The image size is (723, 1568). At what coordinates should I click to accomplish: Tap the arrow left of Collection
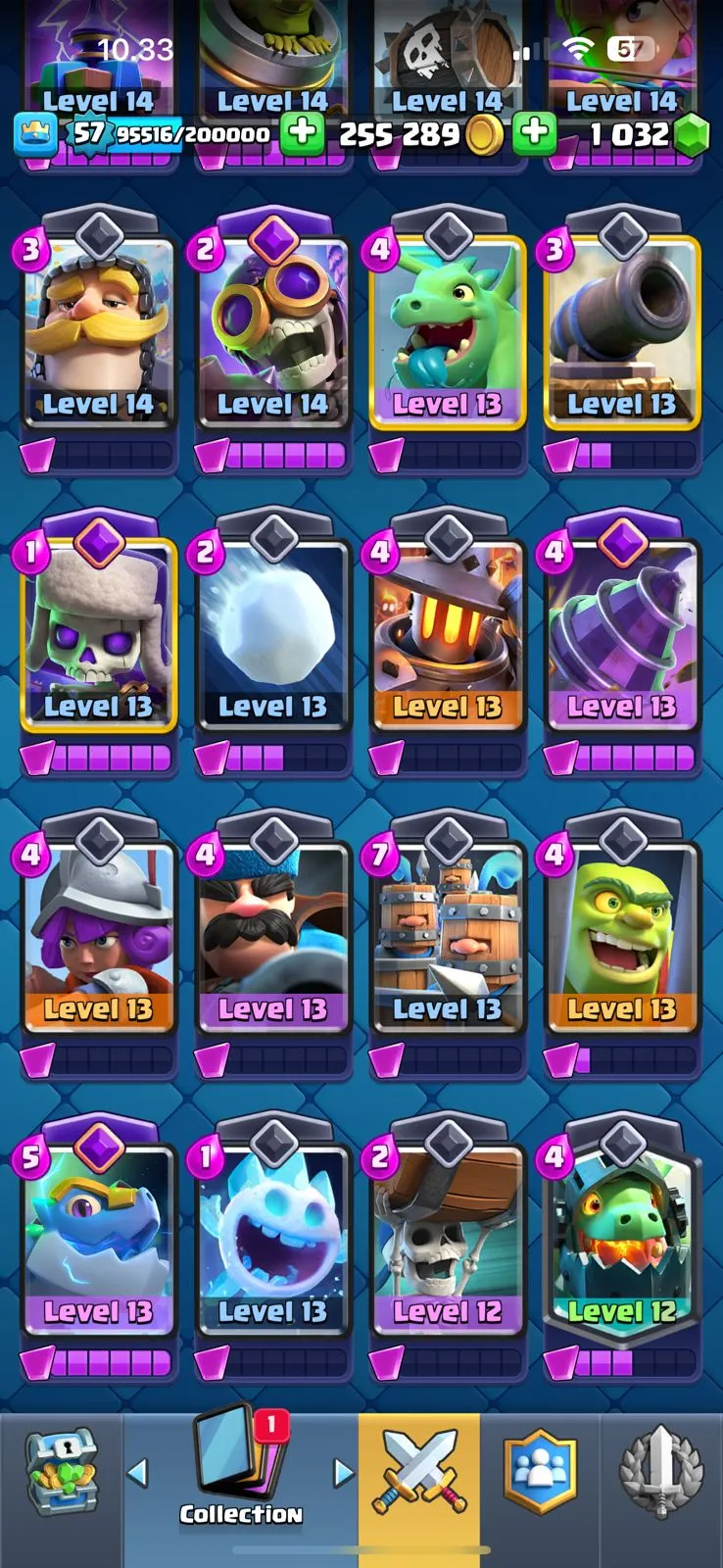pos(138,1471)
